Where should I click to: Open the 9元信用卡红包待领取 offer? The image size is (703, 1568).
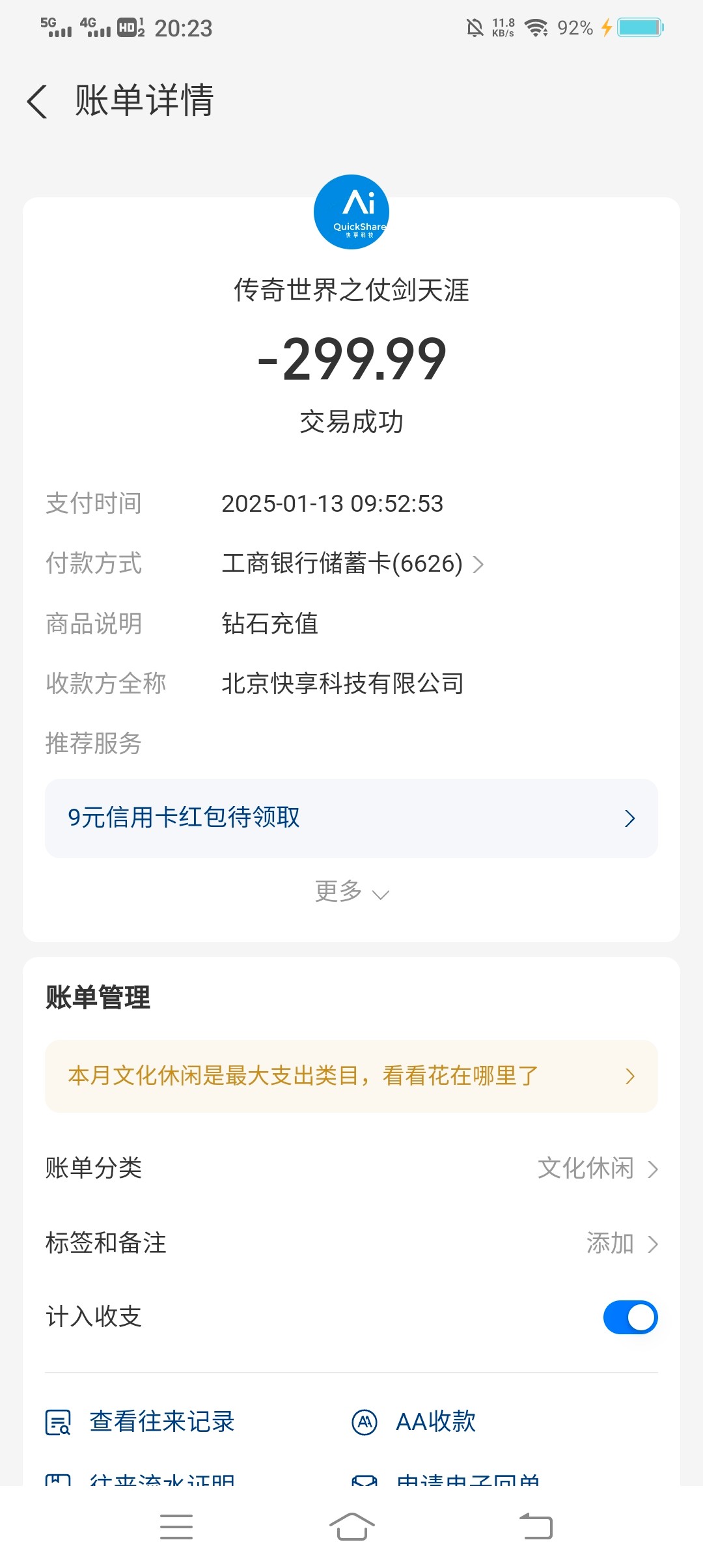point(351,818)
